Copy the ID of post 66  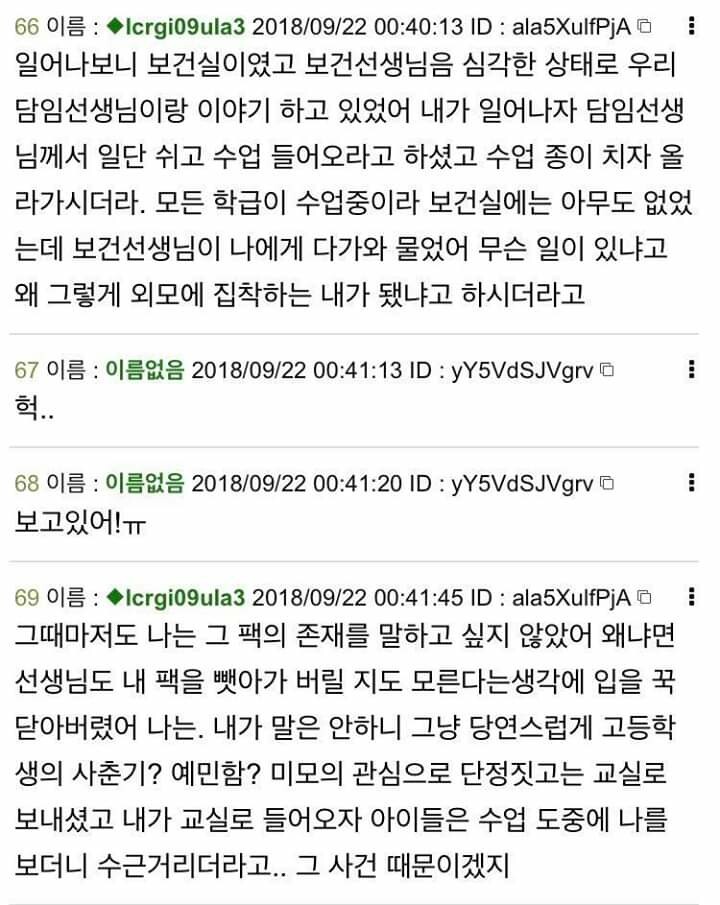click(x=645, y=26)
